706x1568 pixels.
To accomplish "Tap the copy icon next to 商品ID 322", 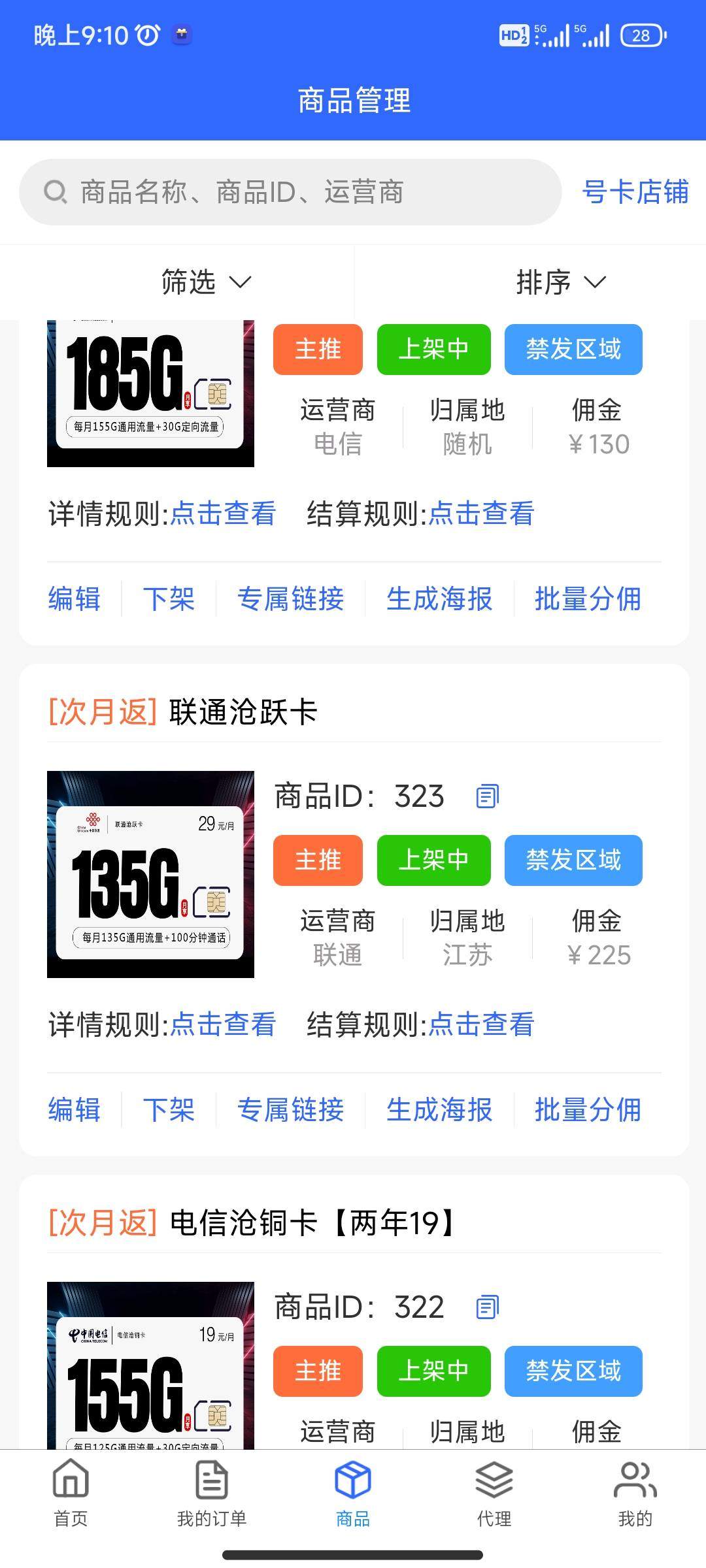I will 486,1307.
